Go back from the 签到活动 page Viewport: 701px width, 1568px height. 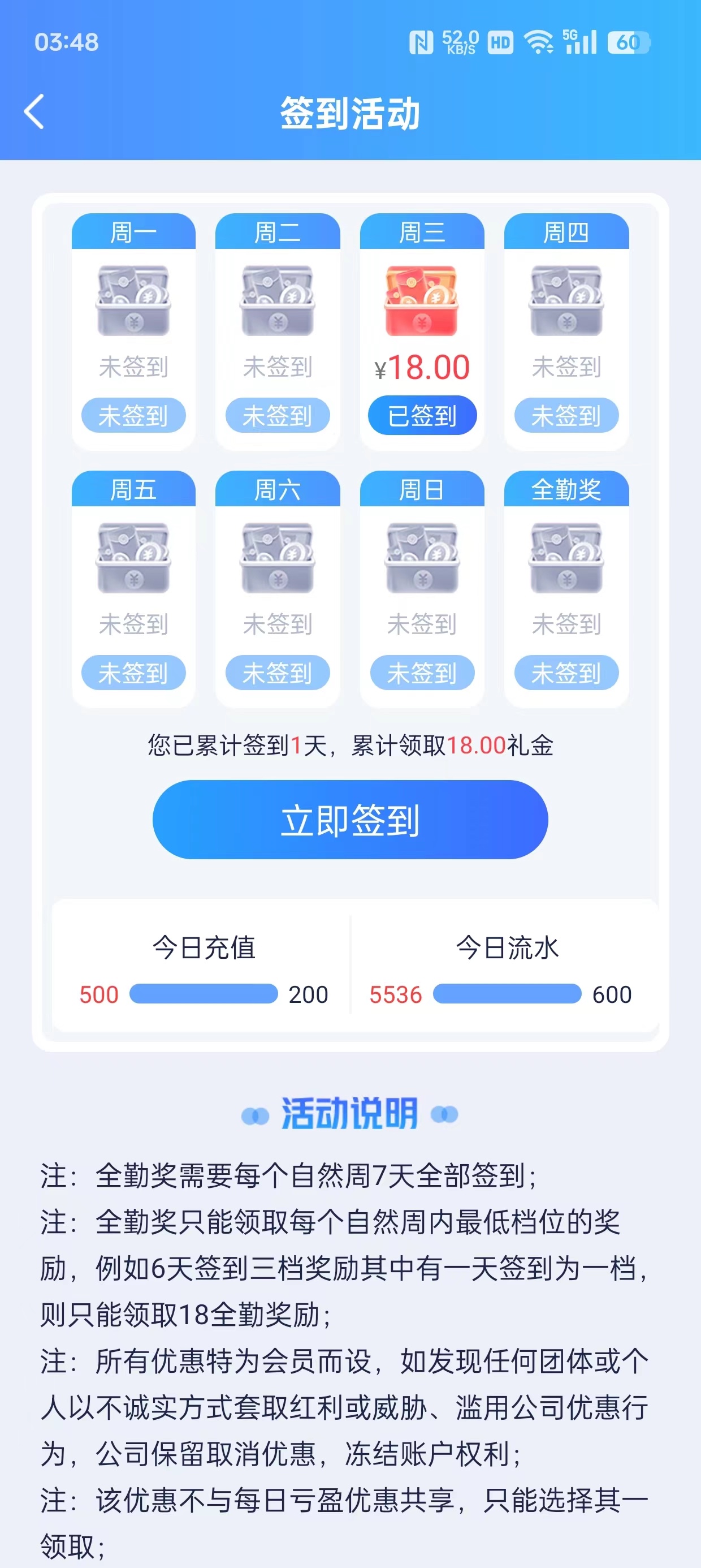34,112
